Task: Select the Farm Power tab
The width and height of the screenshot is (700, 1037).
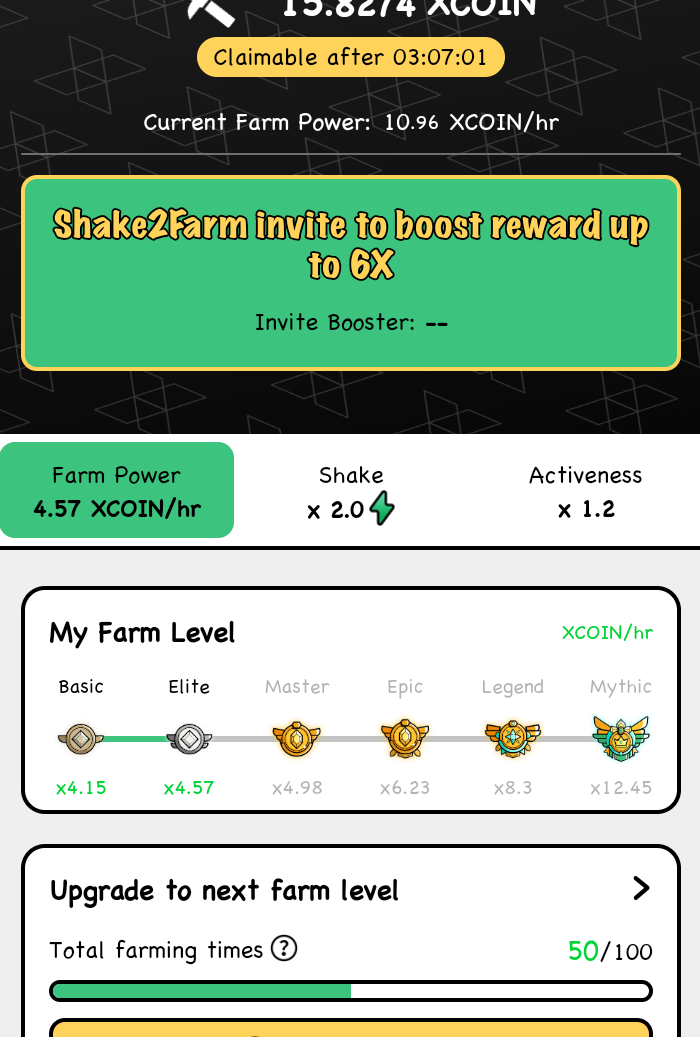Action: click(x=117, y=491)
